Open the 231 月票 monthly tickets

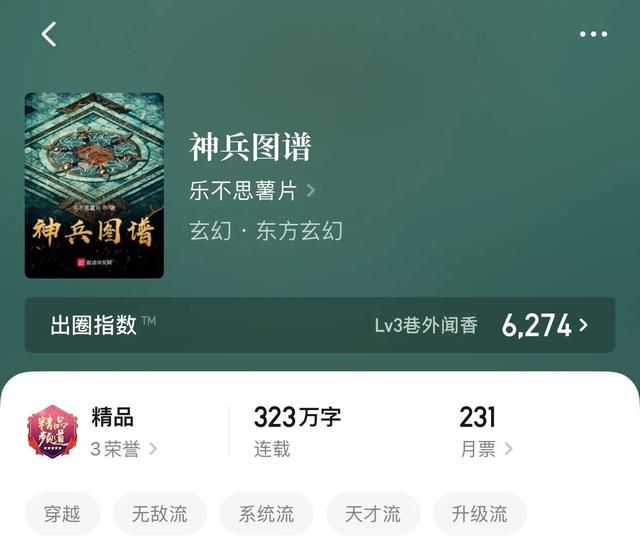[486, 432]
